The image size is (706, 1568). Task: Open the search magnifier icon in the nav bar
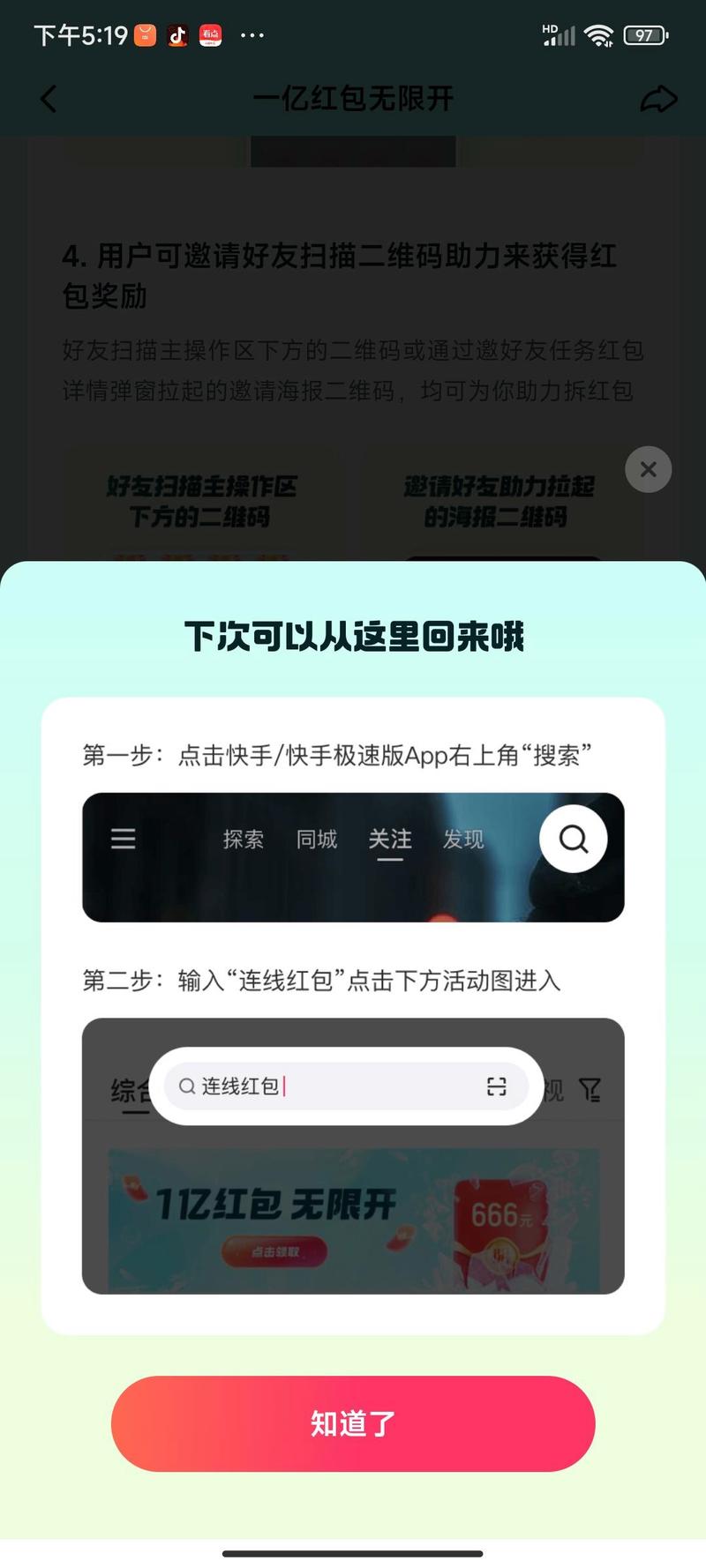(572, 840)
